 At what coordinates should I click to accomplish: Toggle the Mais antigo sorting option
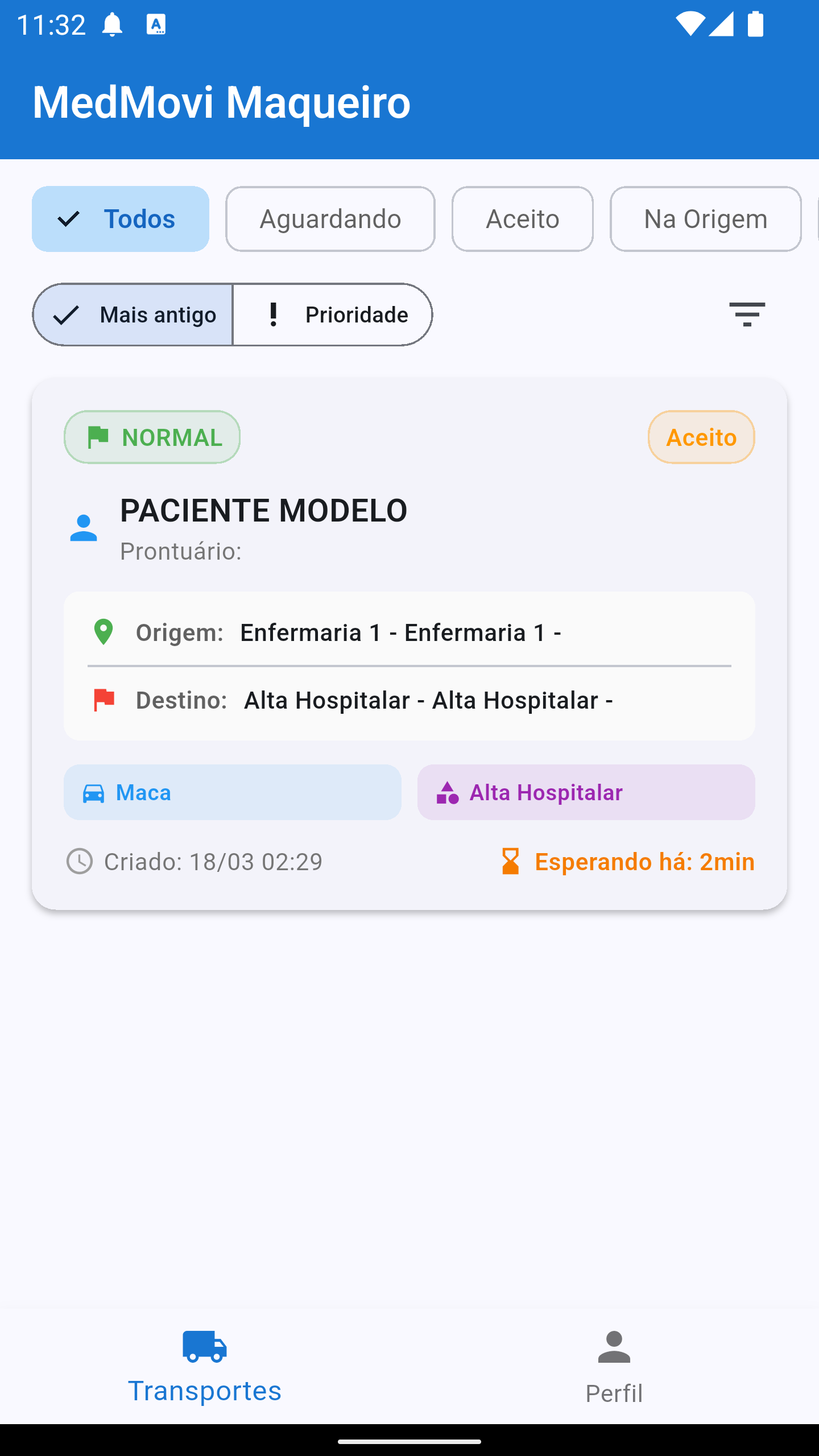tap(133, 315)
